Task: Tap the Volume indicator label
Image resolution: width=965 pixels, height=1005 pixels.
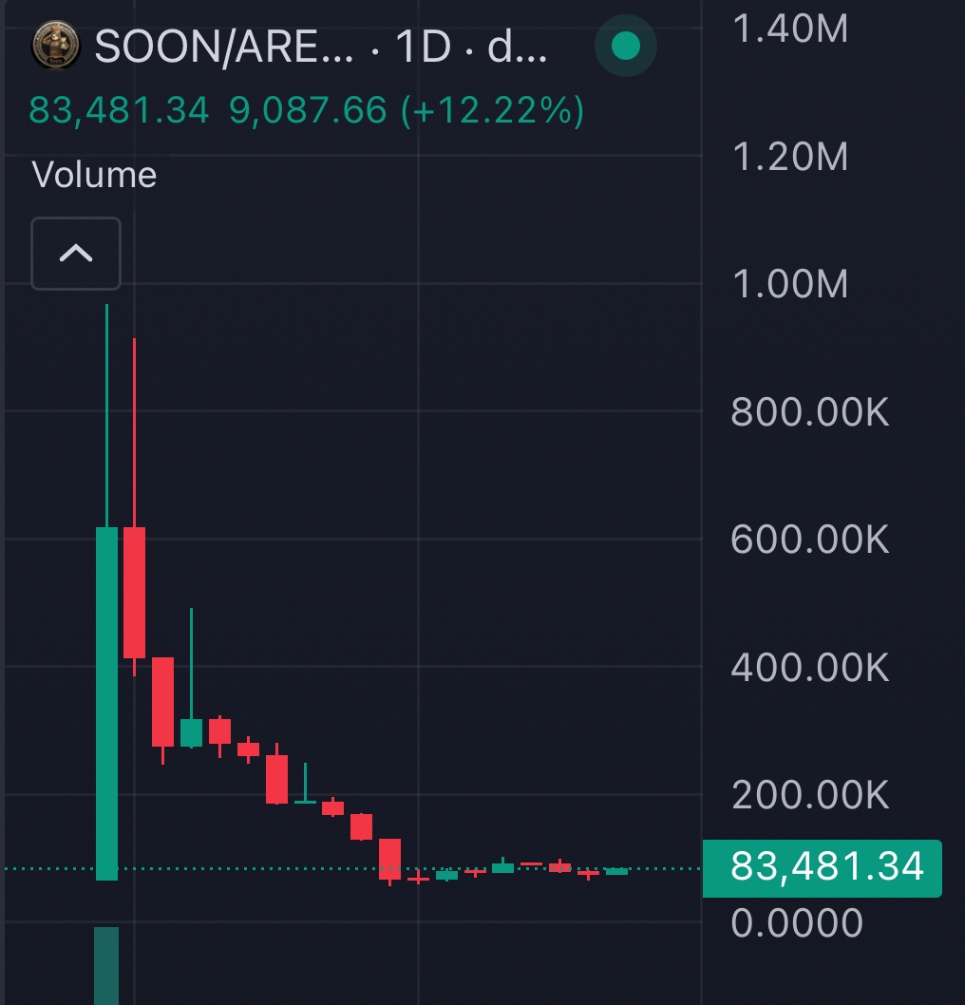Action: coord(95,175)
